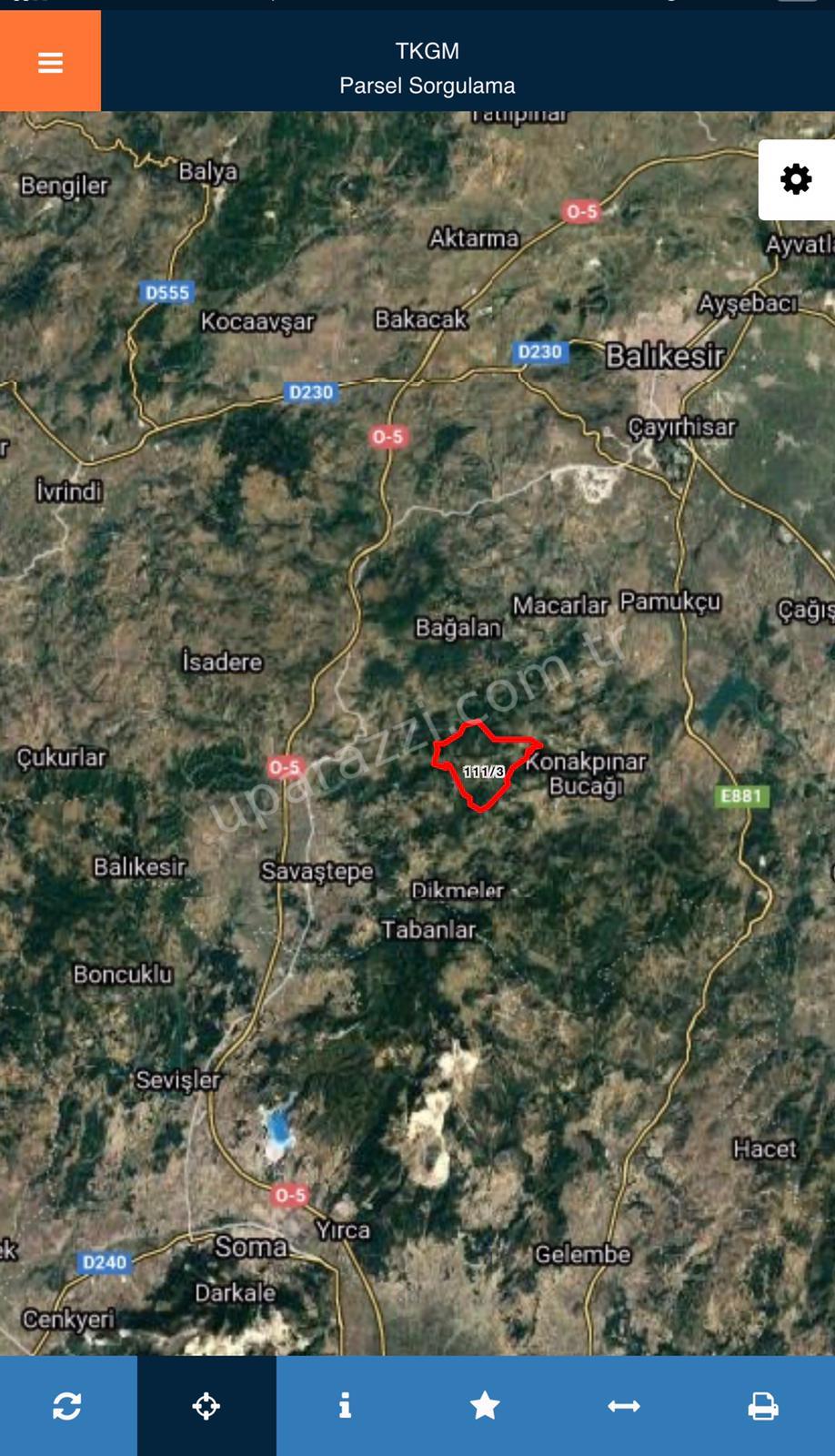Open the map settings gear

796,179
